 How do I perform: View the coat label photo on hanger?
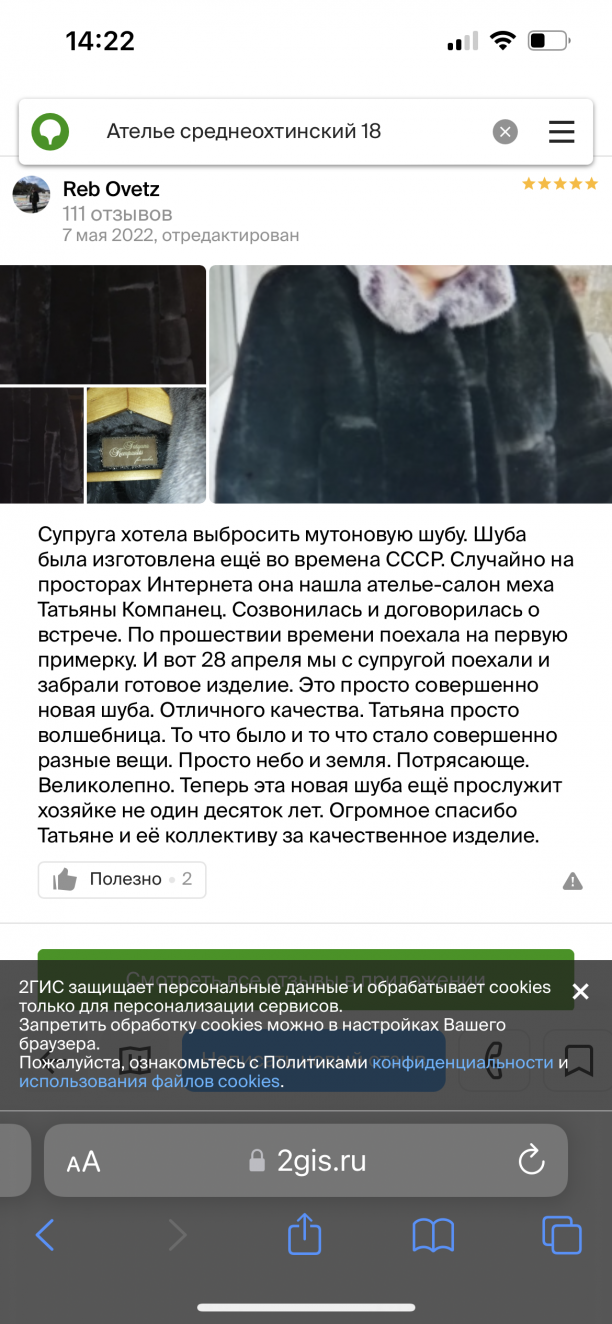[x=146, y=445]
